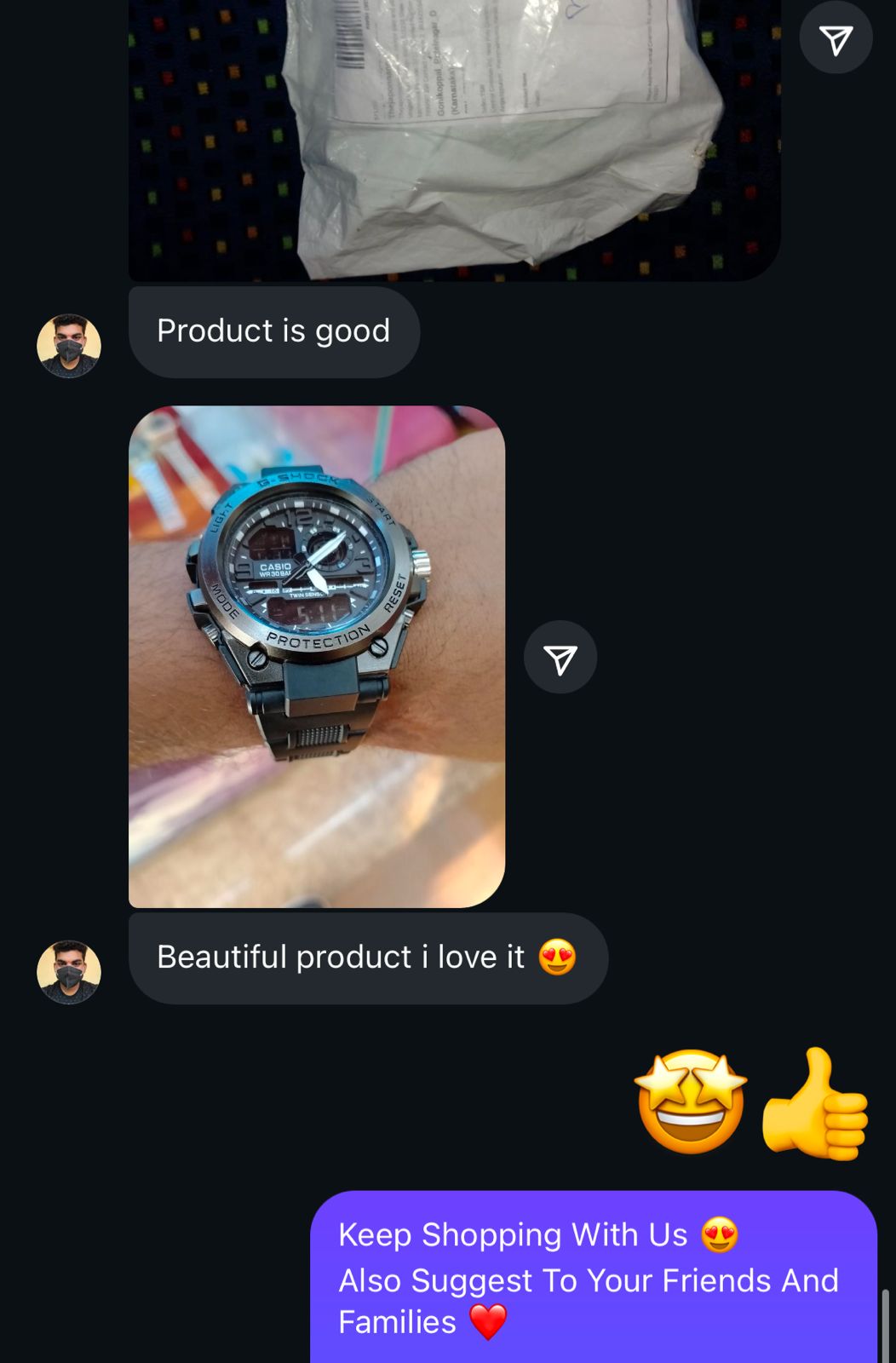The image size is (896, 1363).
Task: Open sender's avatar beside "Beautiful product i love it"
Action: tap(69, 972)
